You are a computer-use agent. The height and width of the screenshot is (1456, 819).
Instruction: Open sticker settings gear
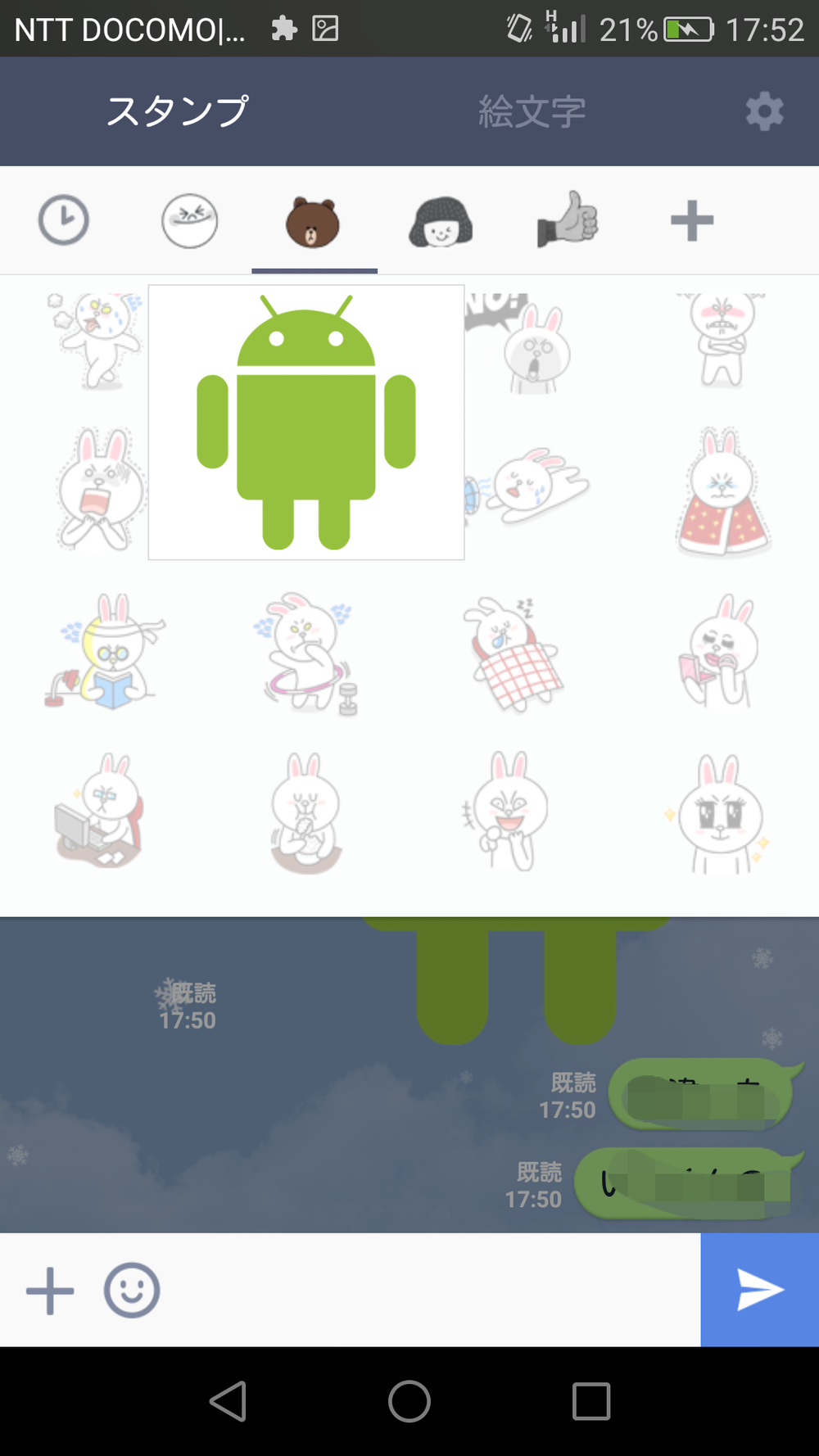764,111
